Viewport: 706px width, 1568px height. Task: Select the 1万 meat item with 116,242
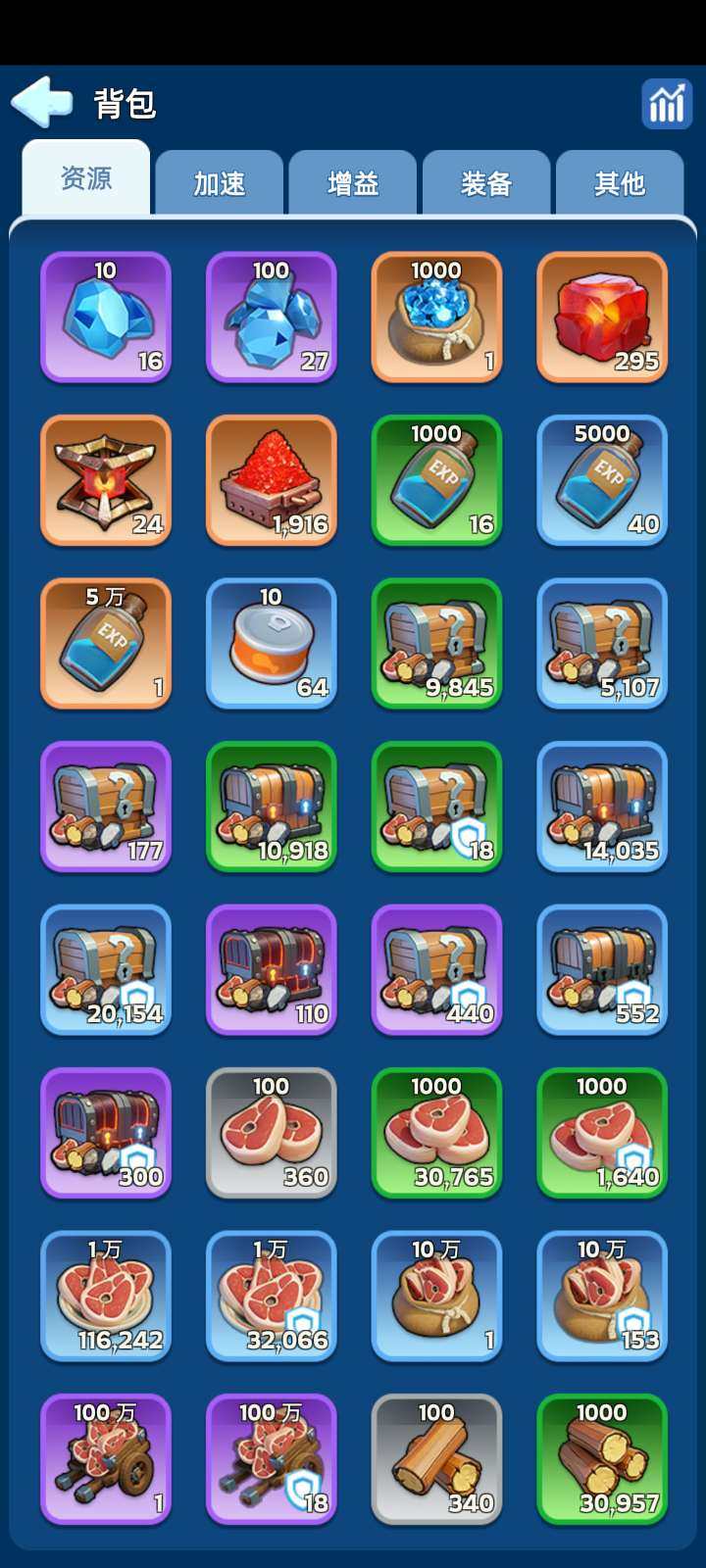click(106, 1296)
